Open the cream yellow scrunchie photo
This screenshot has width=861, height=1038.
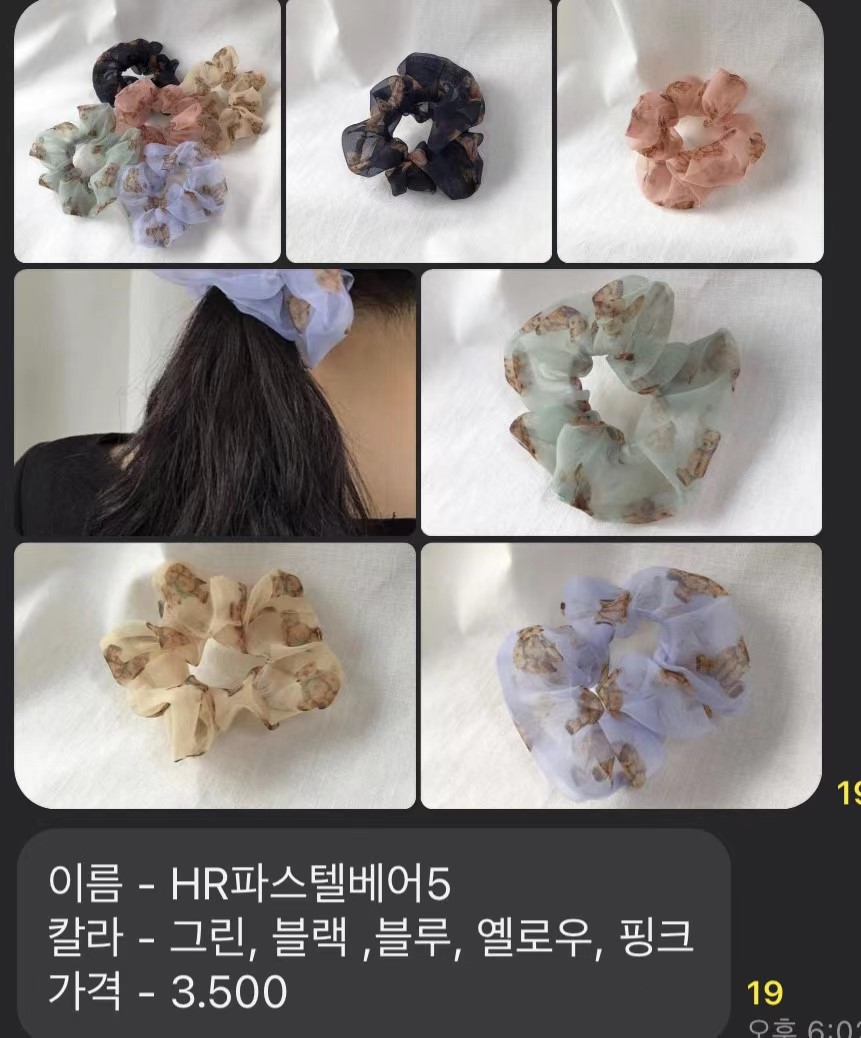click(x=214, y=675)
